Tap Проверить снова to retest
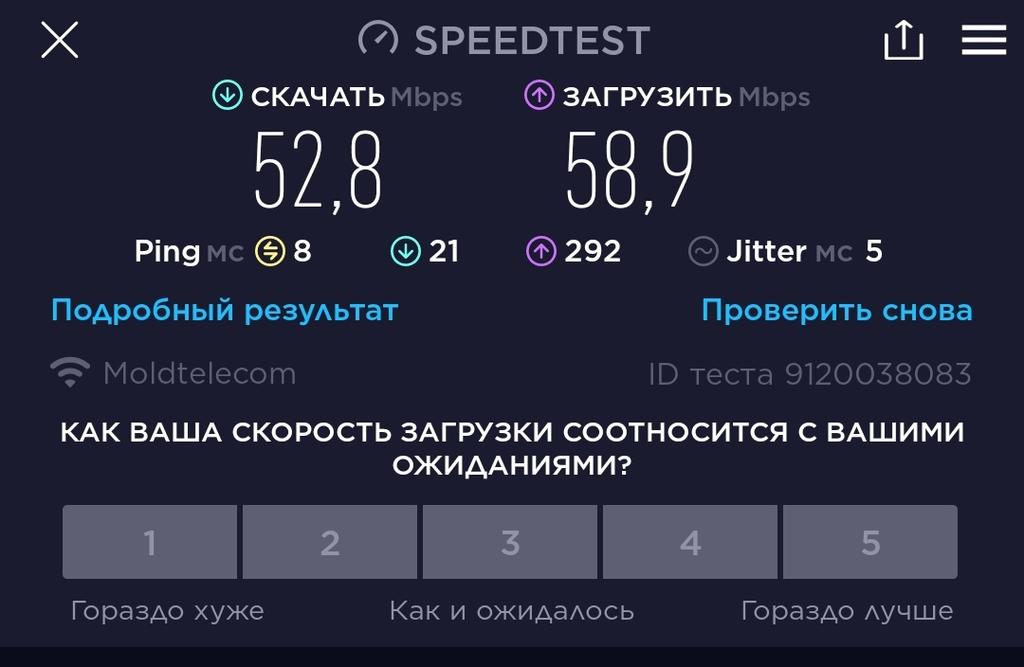 [836, 310]
